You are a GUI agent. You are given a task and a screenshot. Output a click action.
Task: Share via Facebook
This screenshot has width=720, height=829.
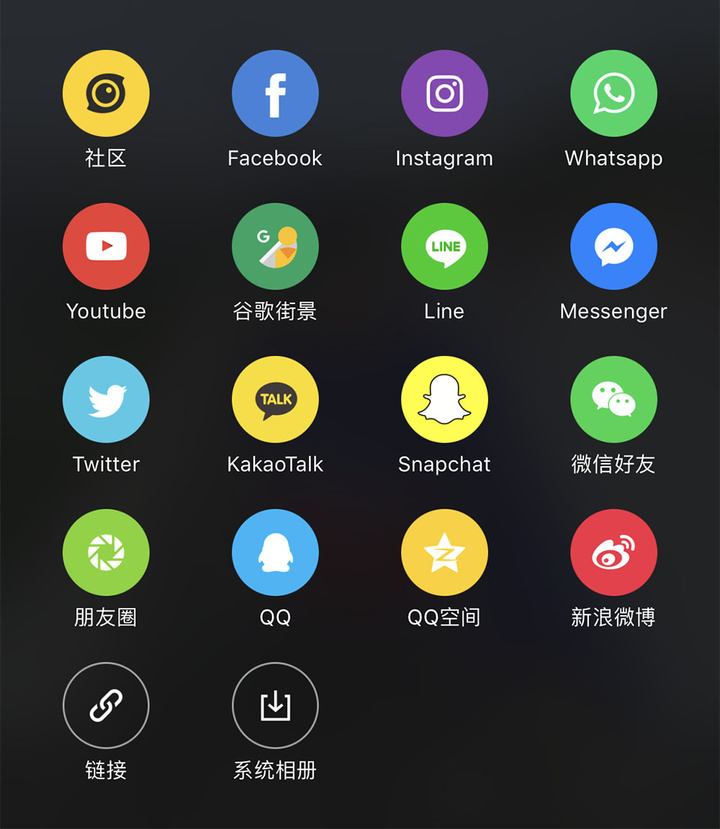pos(275,94)
